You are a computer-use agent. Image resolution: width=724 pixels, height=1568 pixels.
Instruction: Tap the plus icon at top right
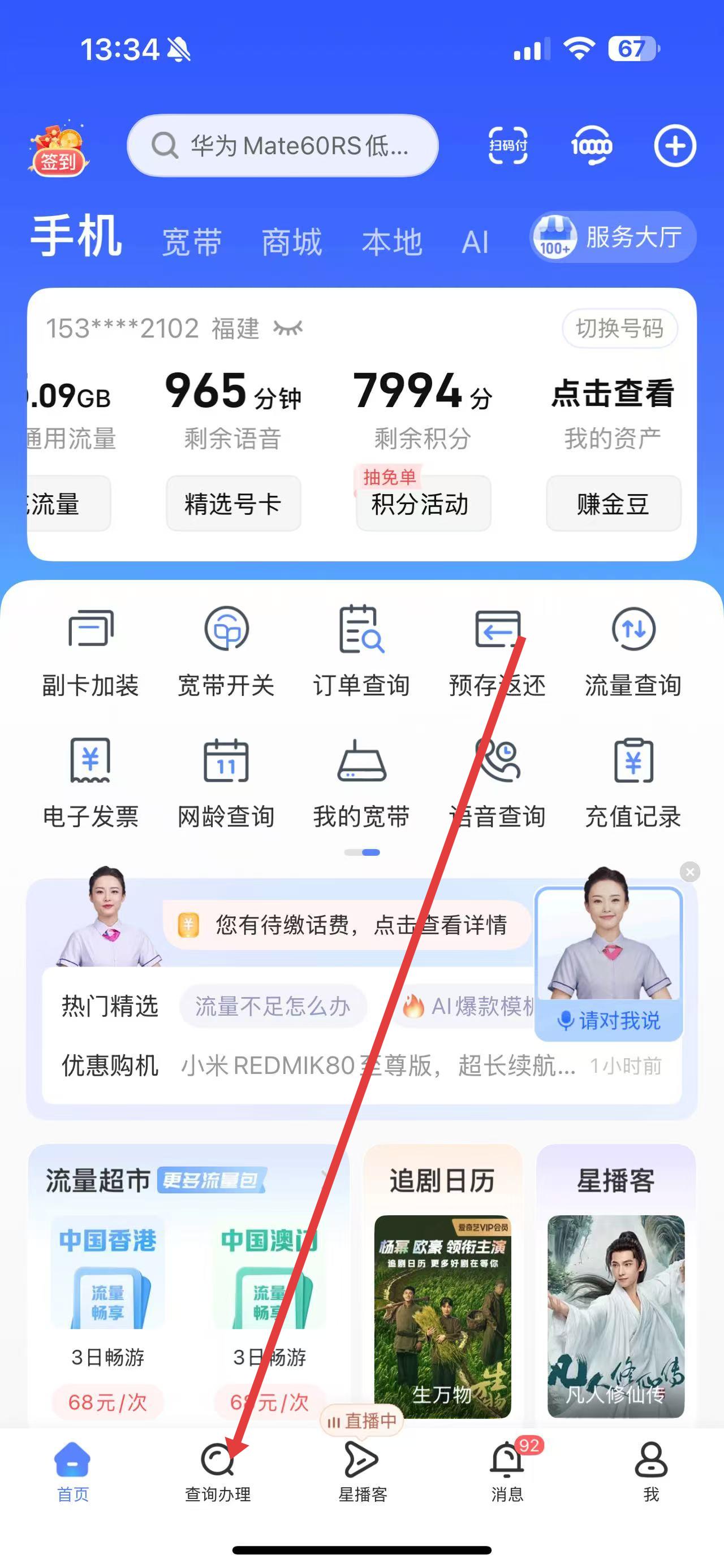675,145
